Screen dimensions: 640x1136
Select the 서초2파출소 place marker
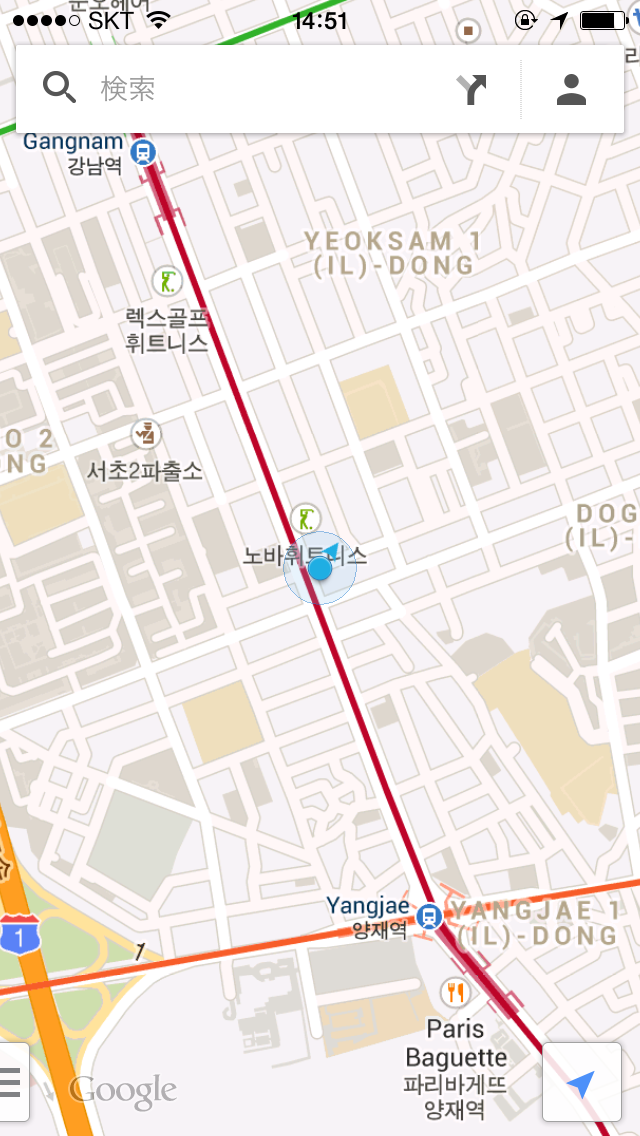coord(146,434)
